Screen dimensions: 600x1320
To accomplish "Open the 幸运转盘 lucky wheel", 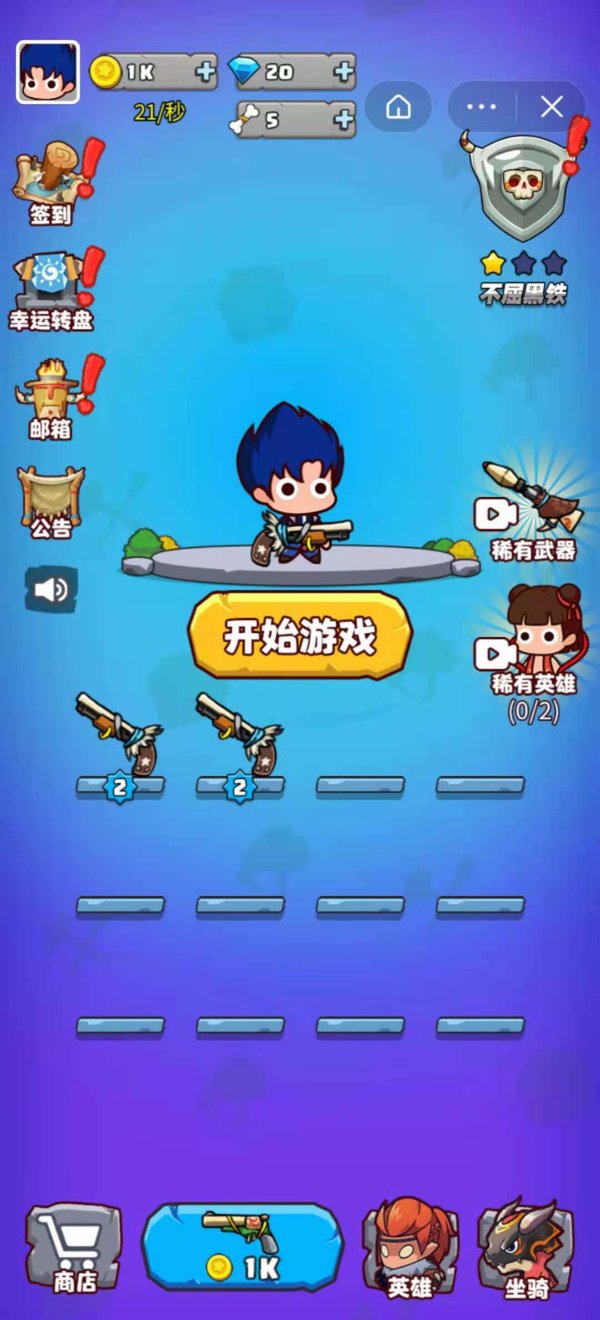I will point(50,288).
